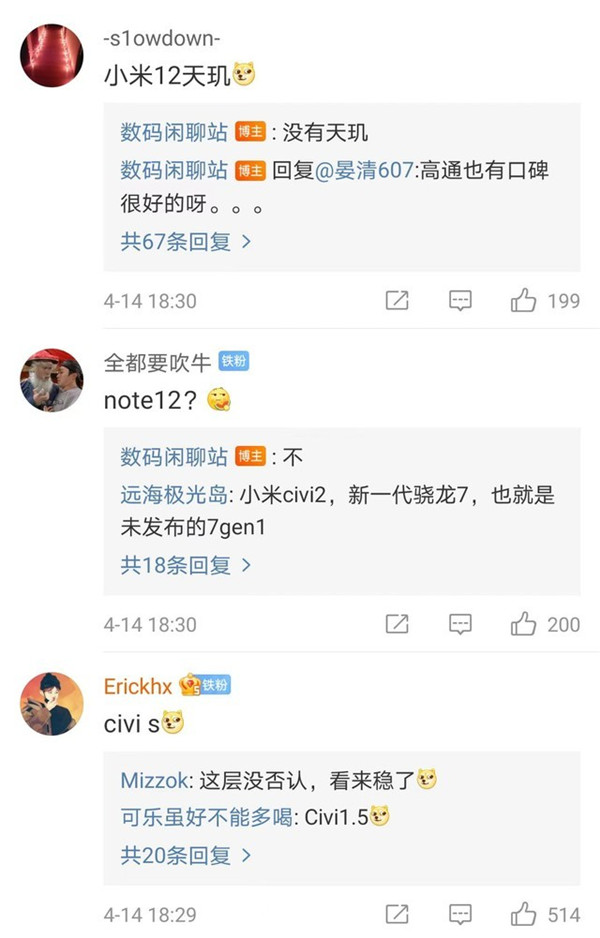
Task: Open 可乐虽好不能多喝's profile from reply
Action: click(205, 817)
